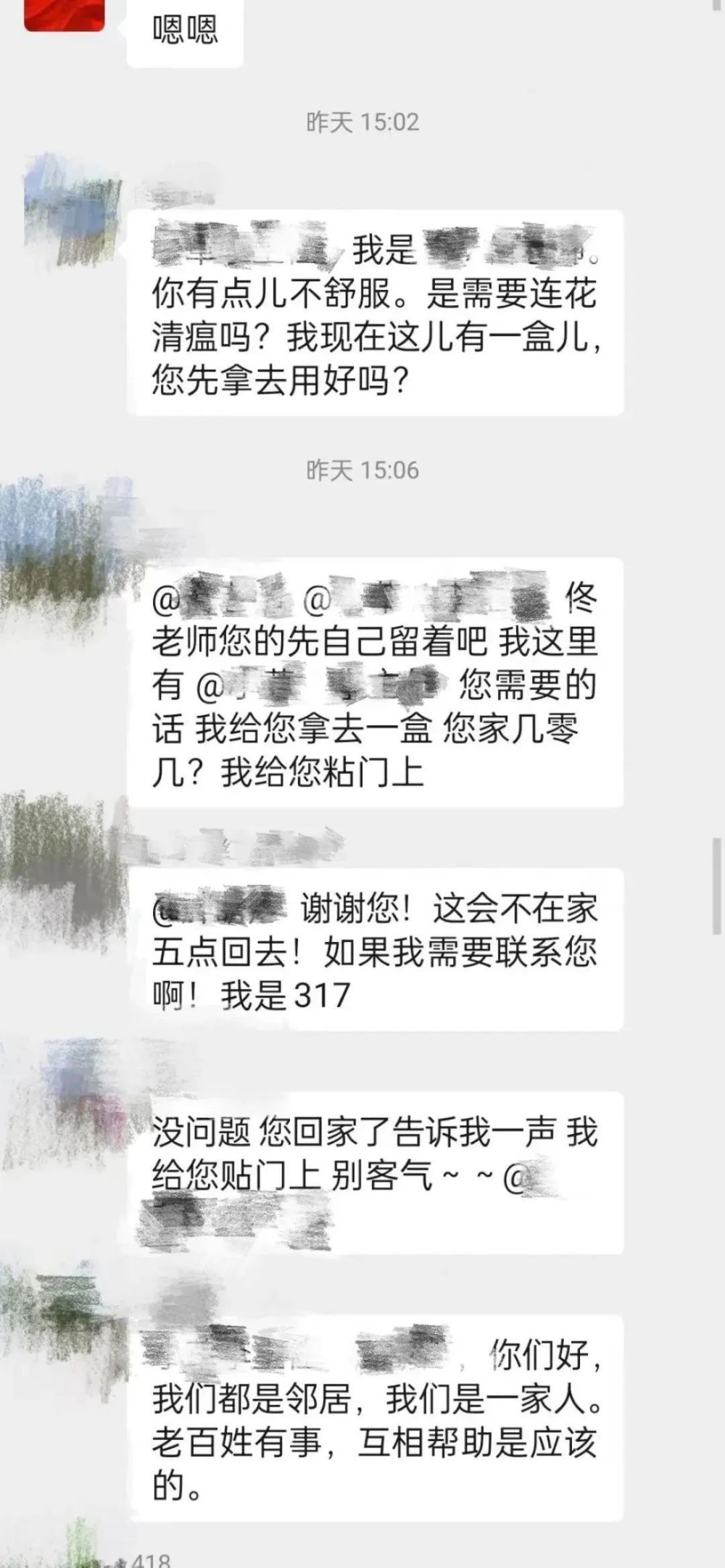This screenshot has height=1568, width=725.
Task: Open the red avatar beside the 嗯嗯 message
Action: point(64,15)
